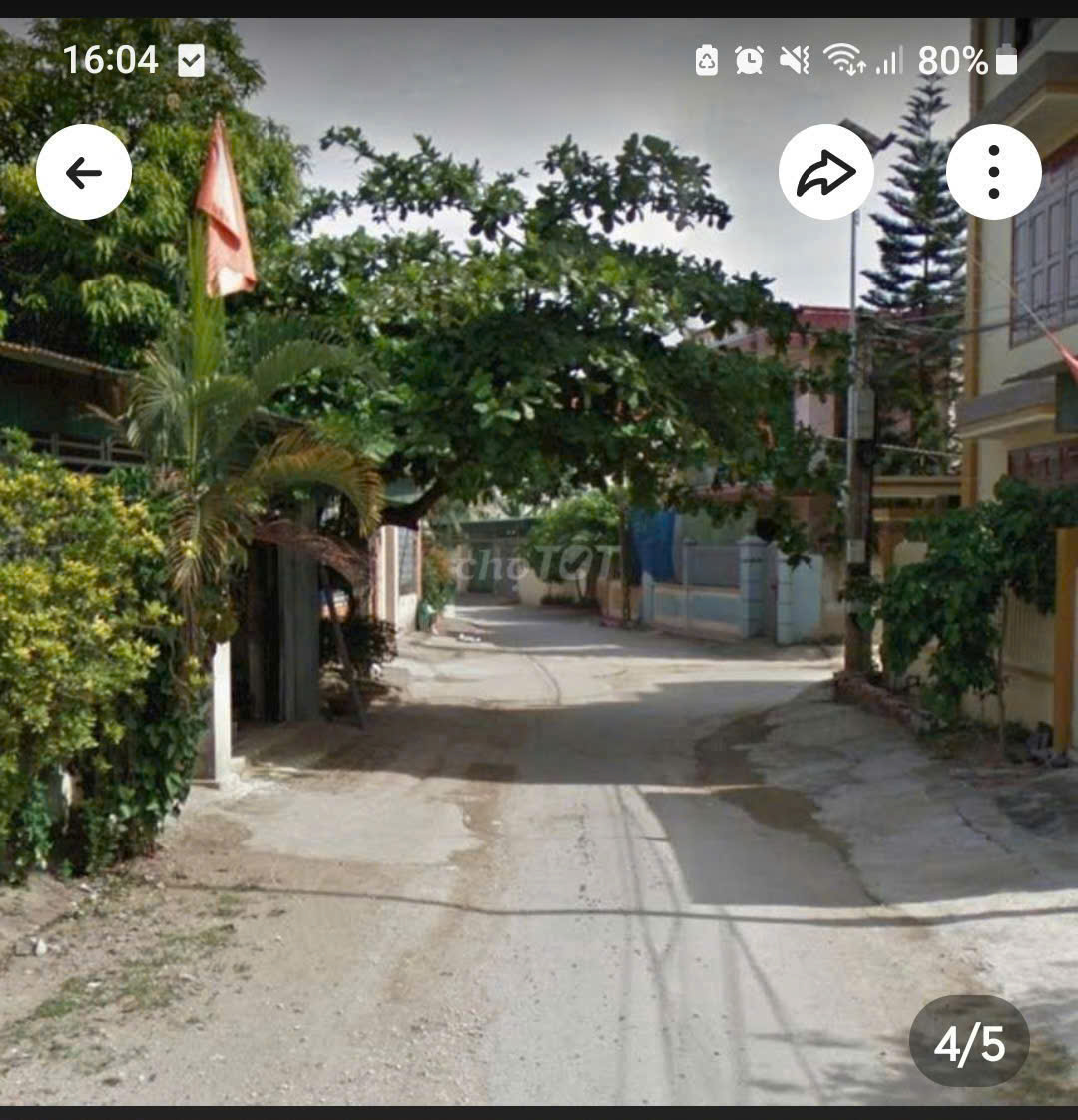The width and height of the screenshot is (1078, 1120).
Task: Tap the cellular signal bars icon
Action: click(891, 61)
